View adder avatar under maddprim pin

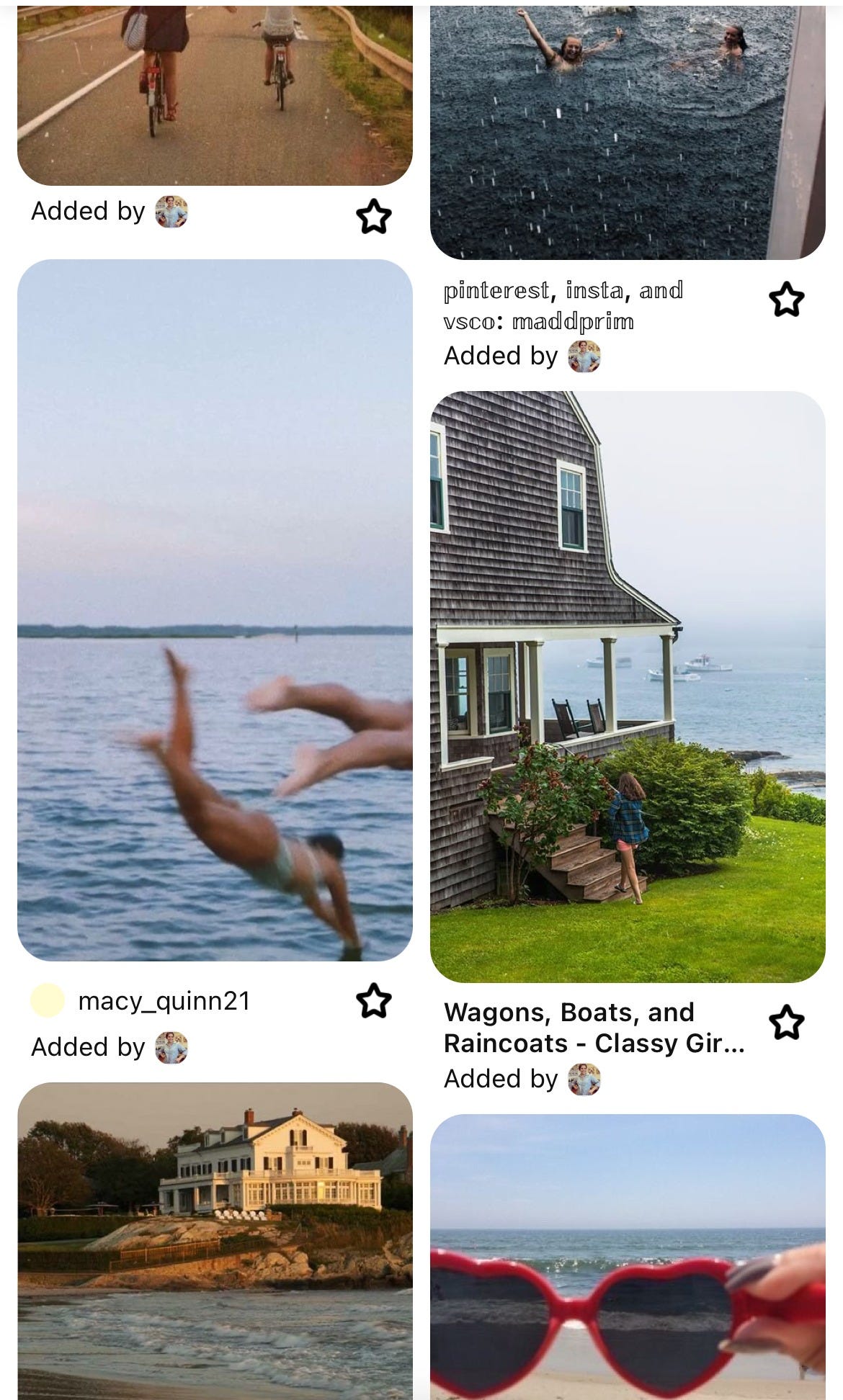click(x=584, y=356)
